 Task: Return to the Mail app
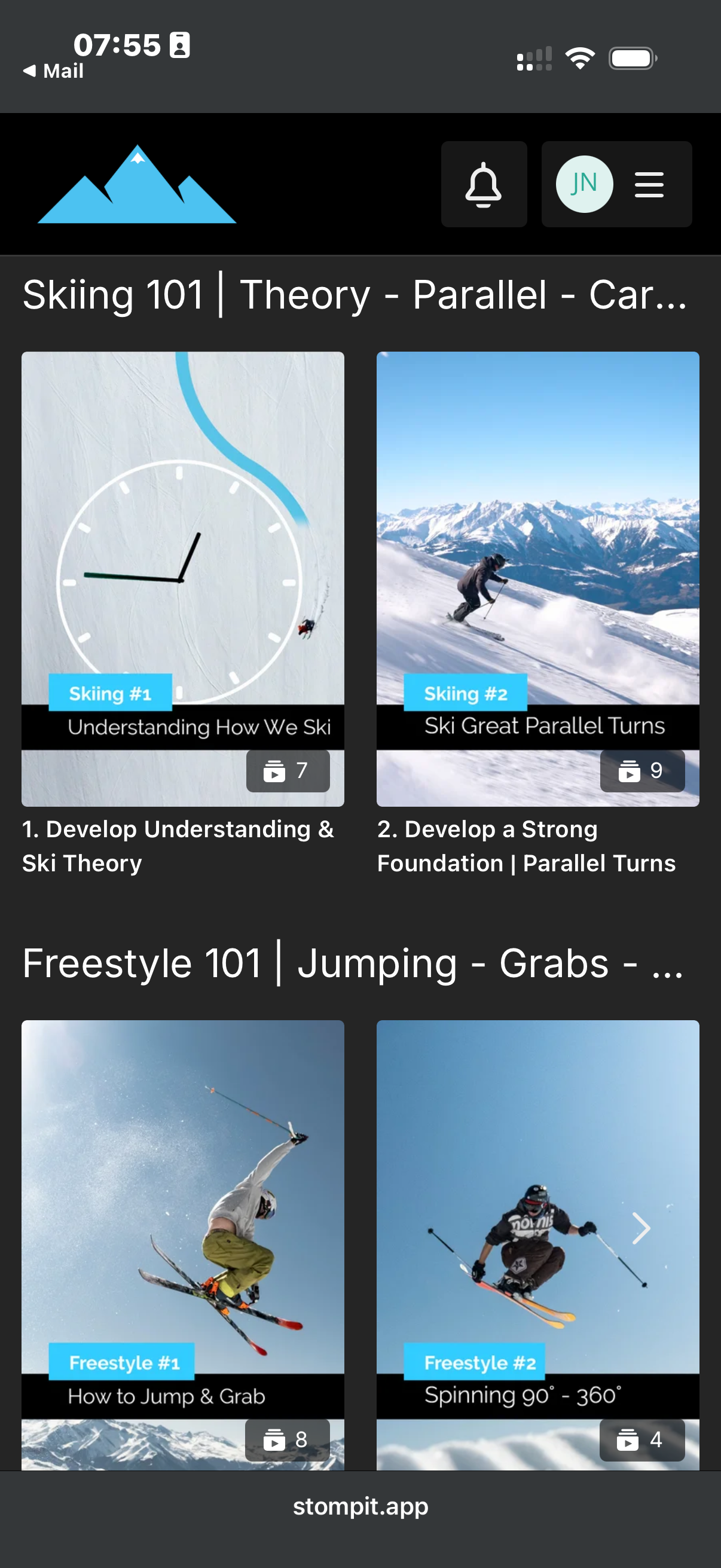(x=54, y=71)
